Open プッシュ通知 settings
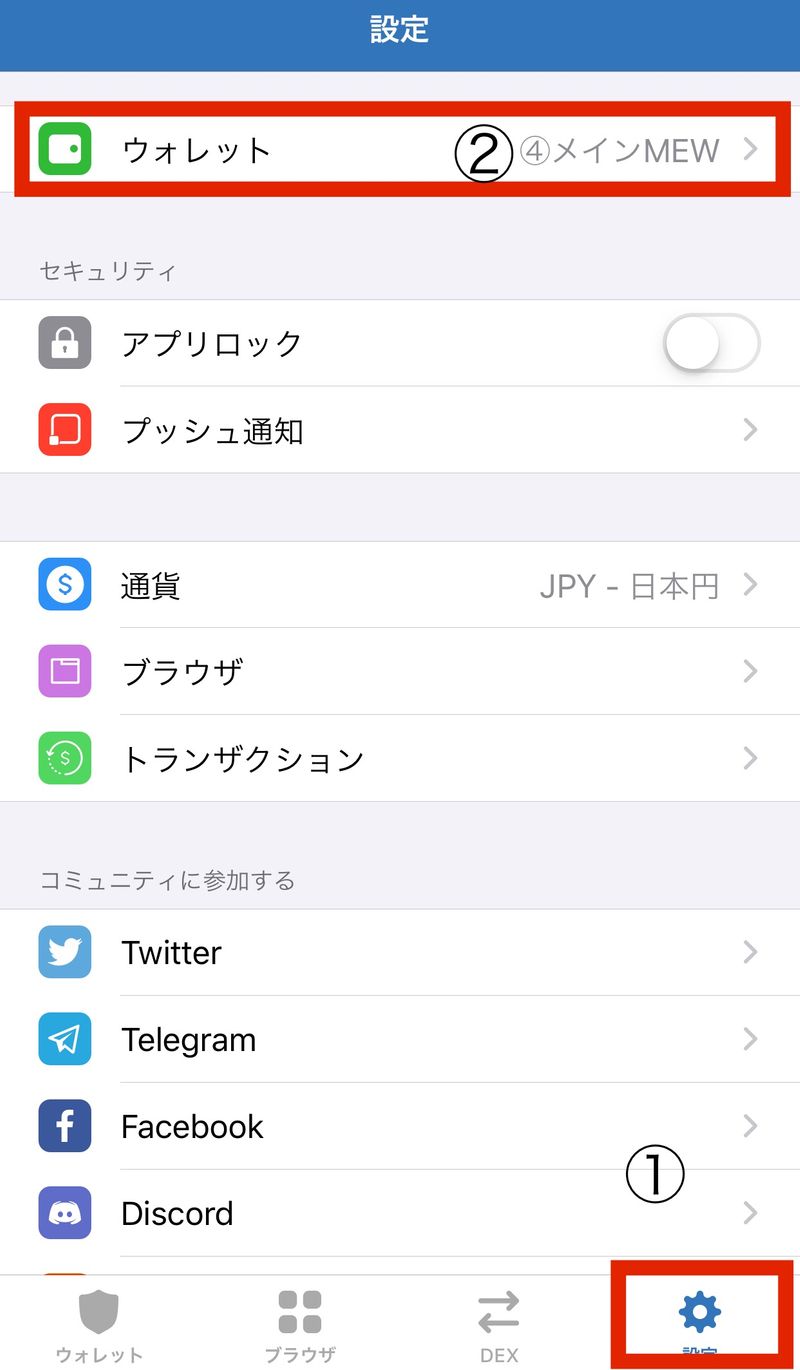This screenshot has height=1370, width=800. (400, 431)
